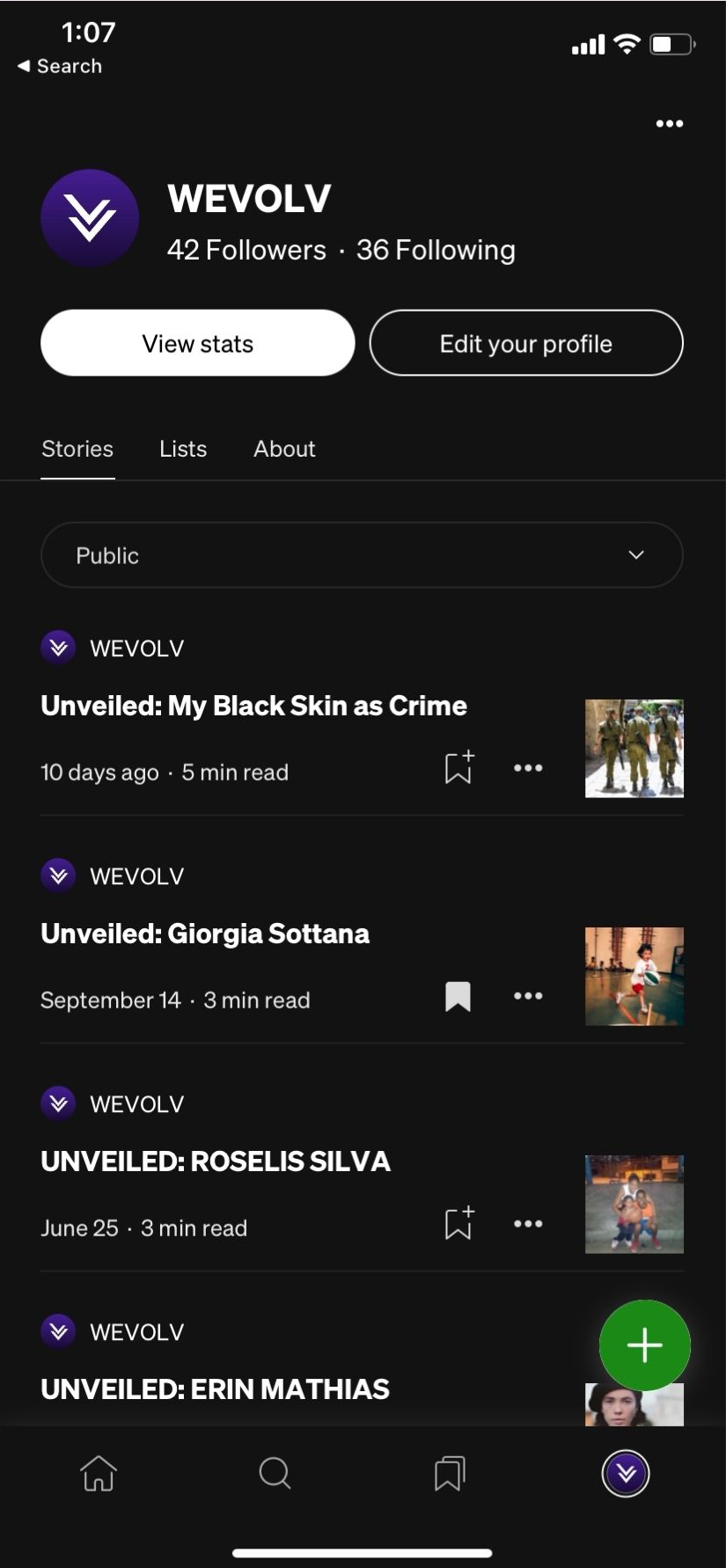Switch to the Lists tab
The height and width of the screenshot is (1568, 726).
coord(183,449)
